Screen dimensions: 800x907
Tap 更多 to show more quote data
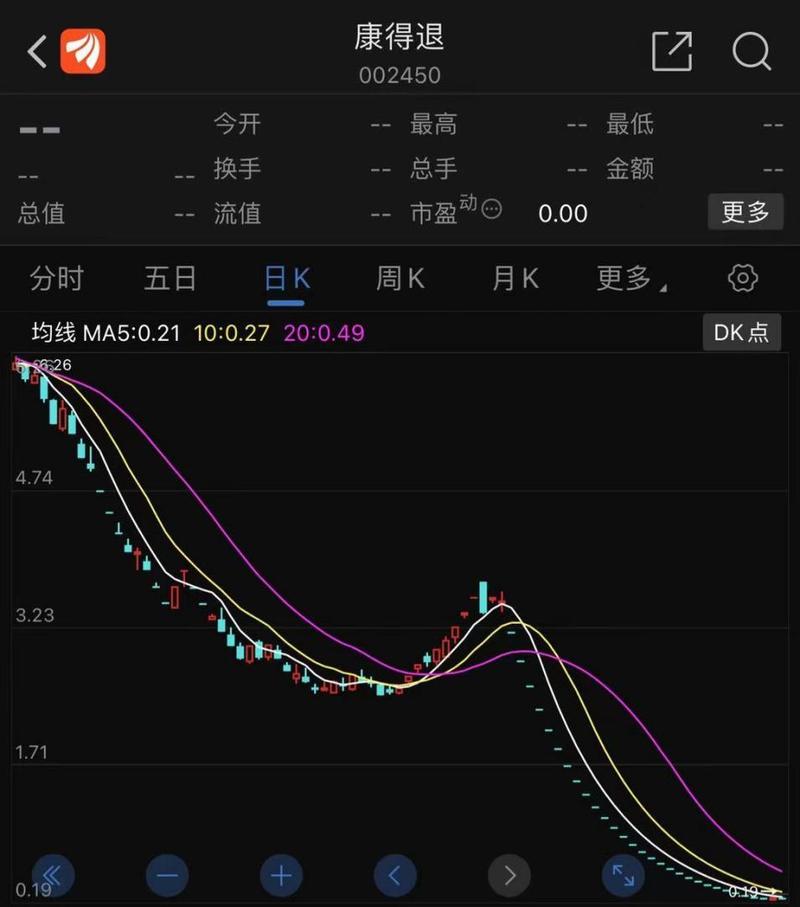point(745,212)
